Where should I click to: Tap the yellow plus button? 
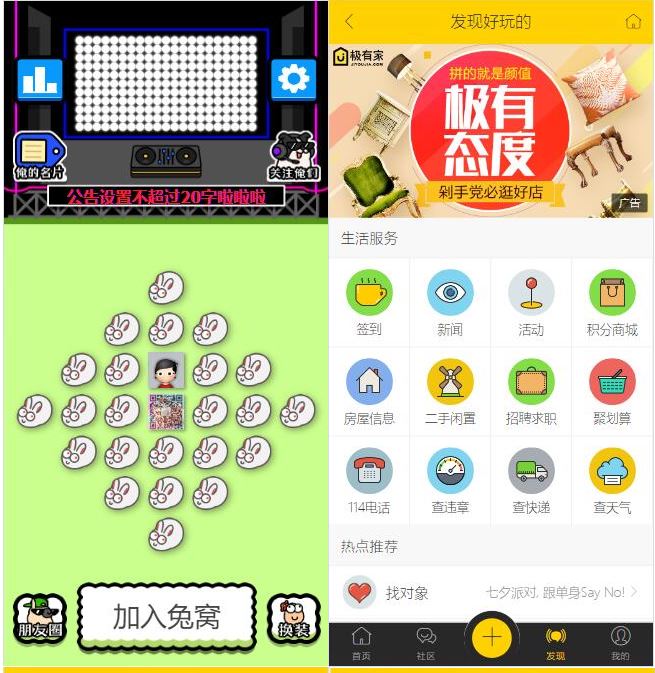click(491, 638)
